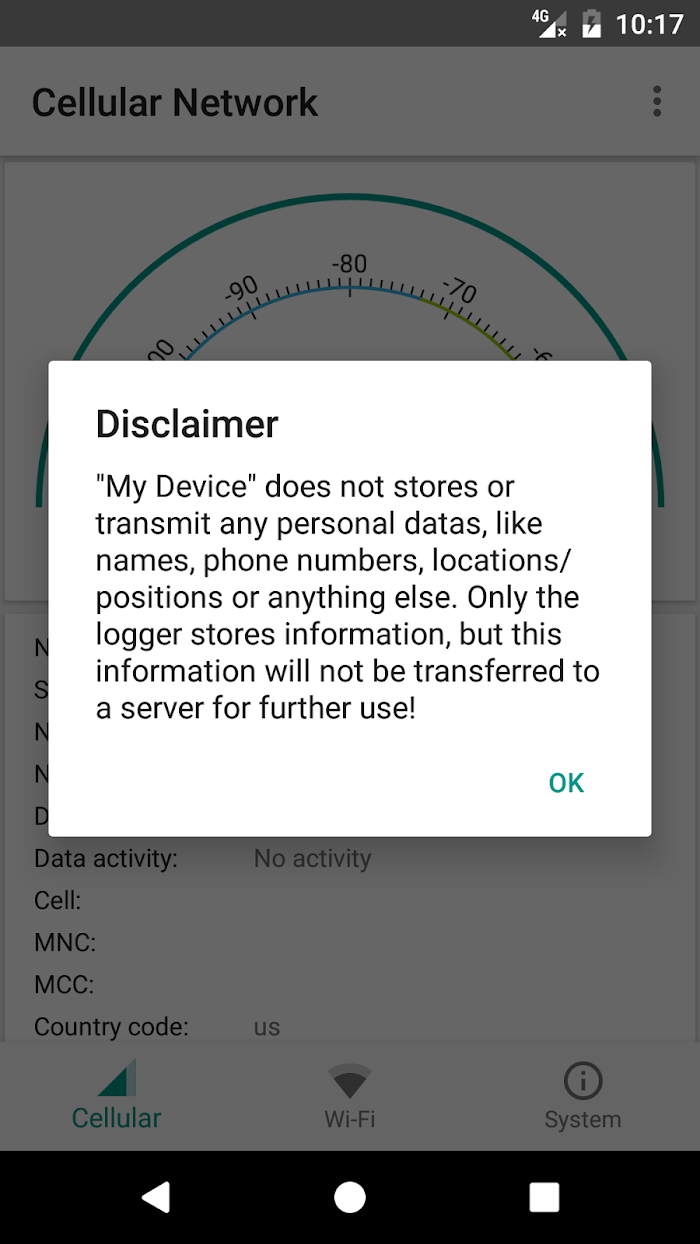Image resolution: width=700 pixels, height=1244 pixels.
Task: Switch to the System tab
Action: tap(582, 1096)
